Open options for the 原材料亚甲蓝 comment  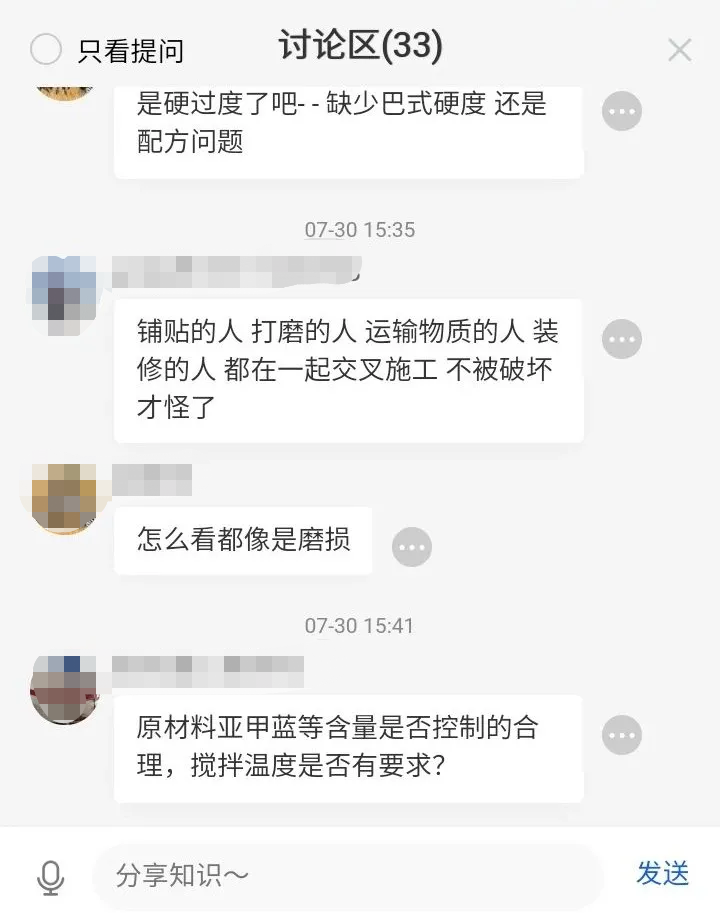pos(621,735)
